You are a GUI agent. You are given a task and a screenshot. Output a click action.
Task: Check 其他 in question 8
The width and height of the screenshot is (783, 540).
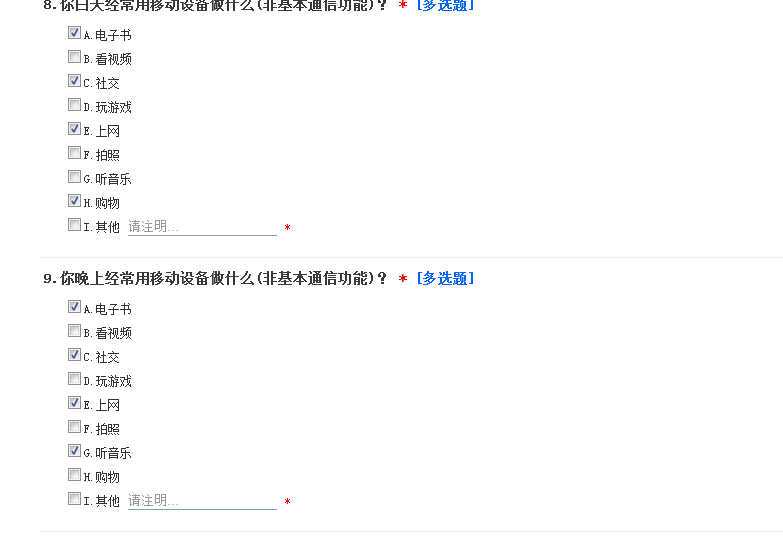74,225
